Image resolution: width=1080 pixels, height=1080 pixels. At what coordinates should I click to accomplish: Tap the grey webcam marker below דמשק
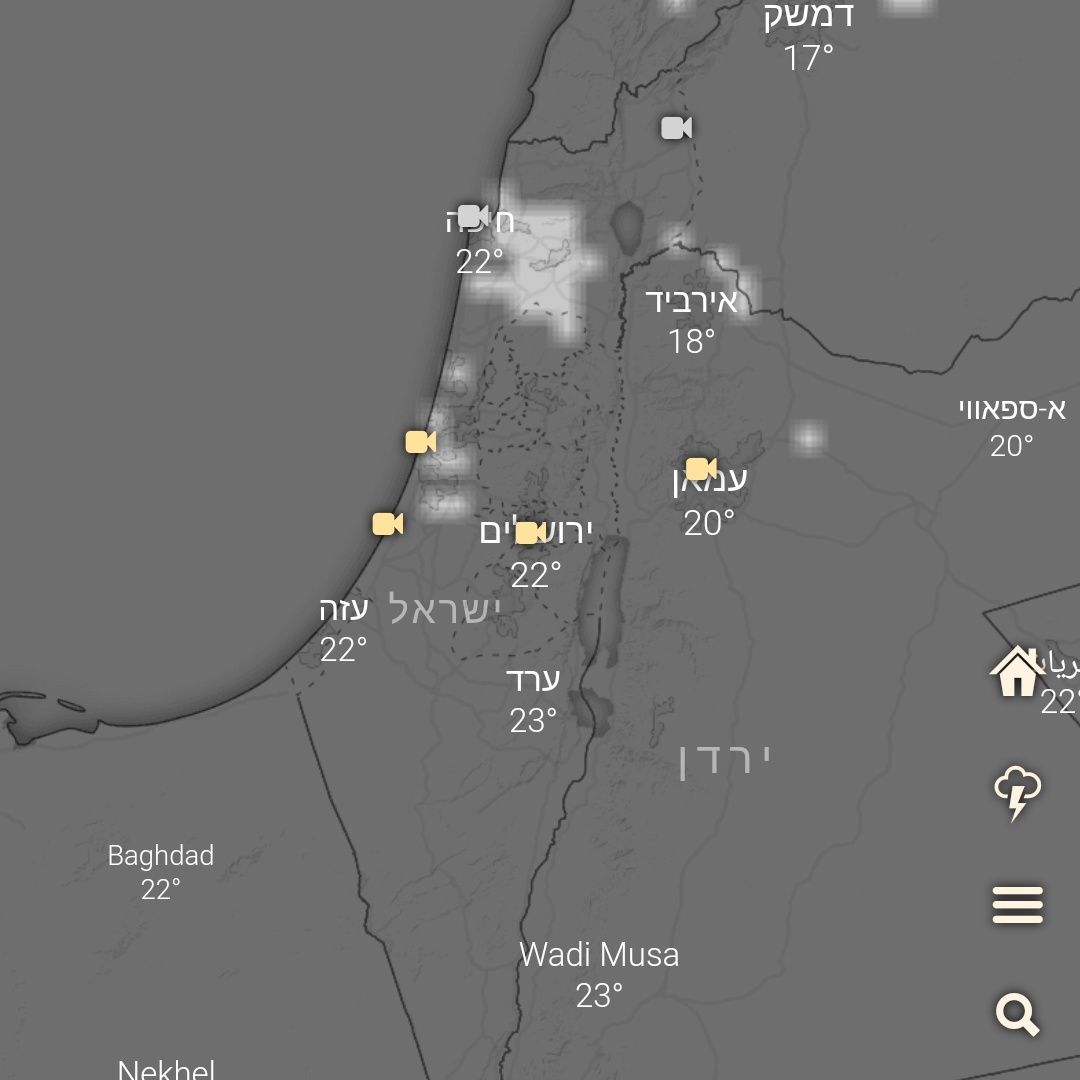(676, 128)
